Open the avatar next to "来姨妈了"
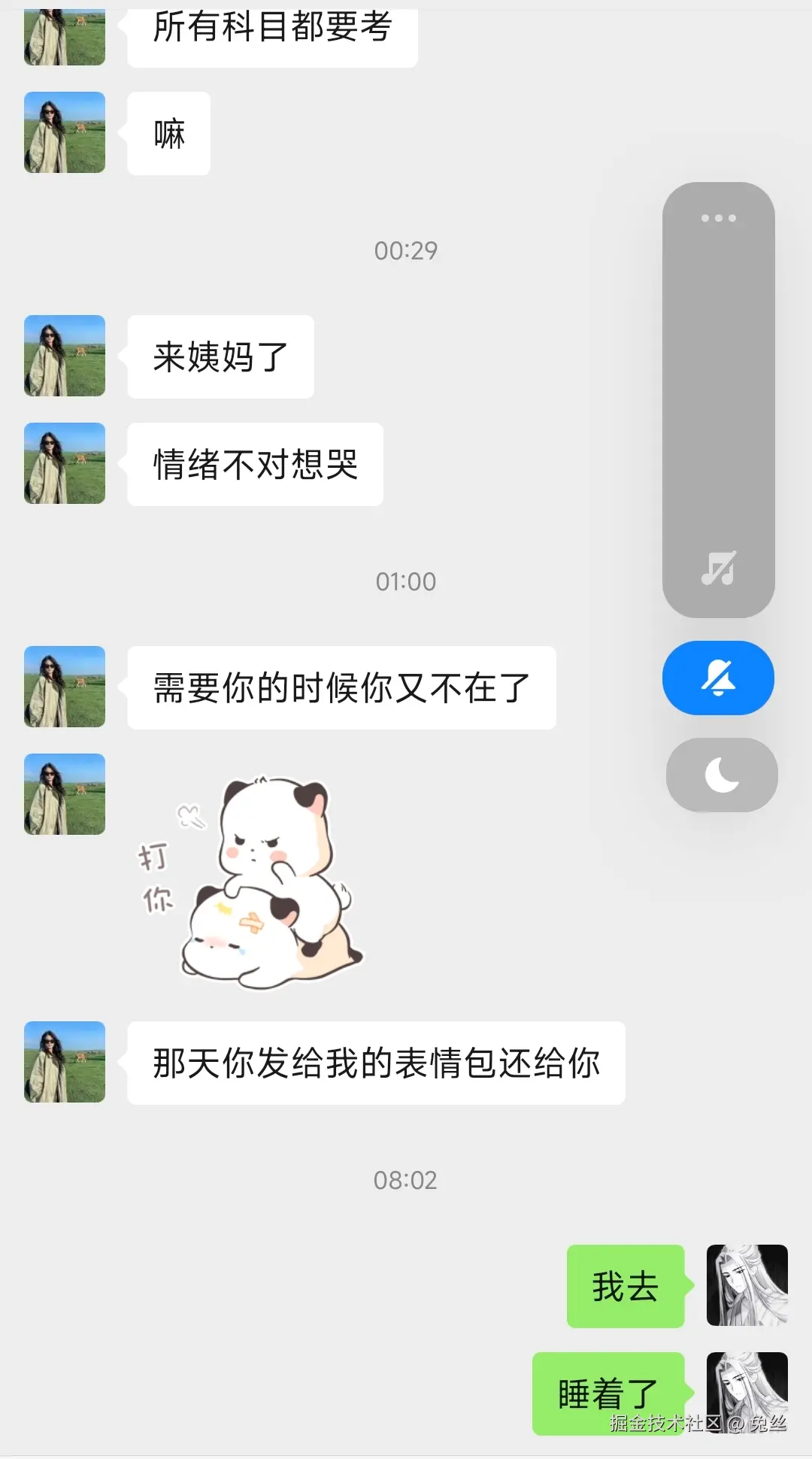 point(64,355)
